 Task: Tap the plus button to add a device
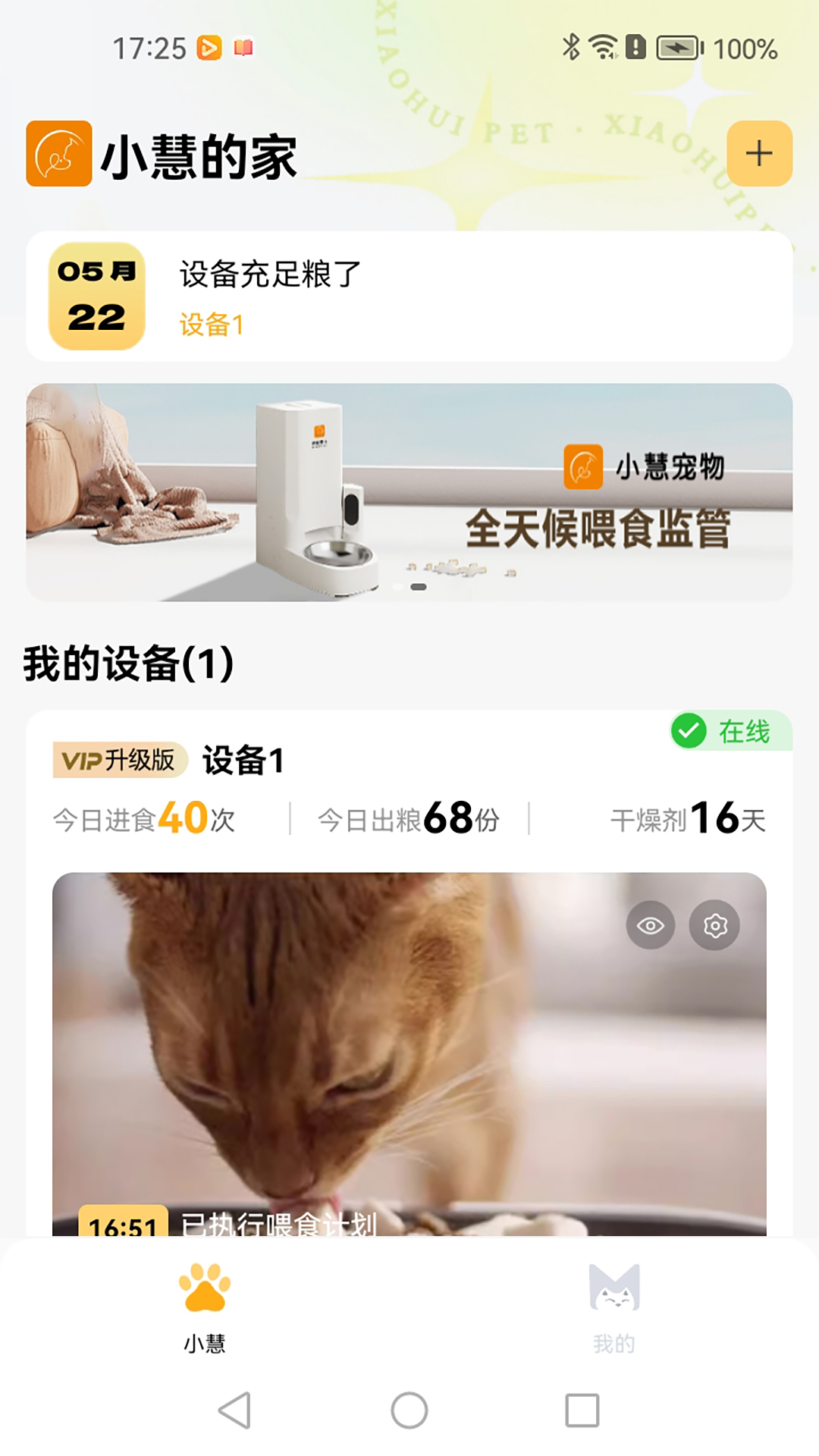759,153
